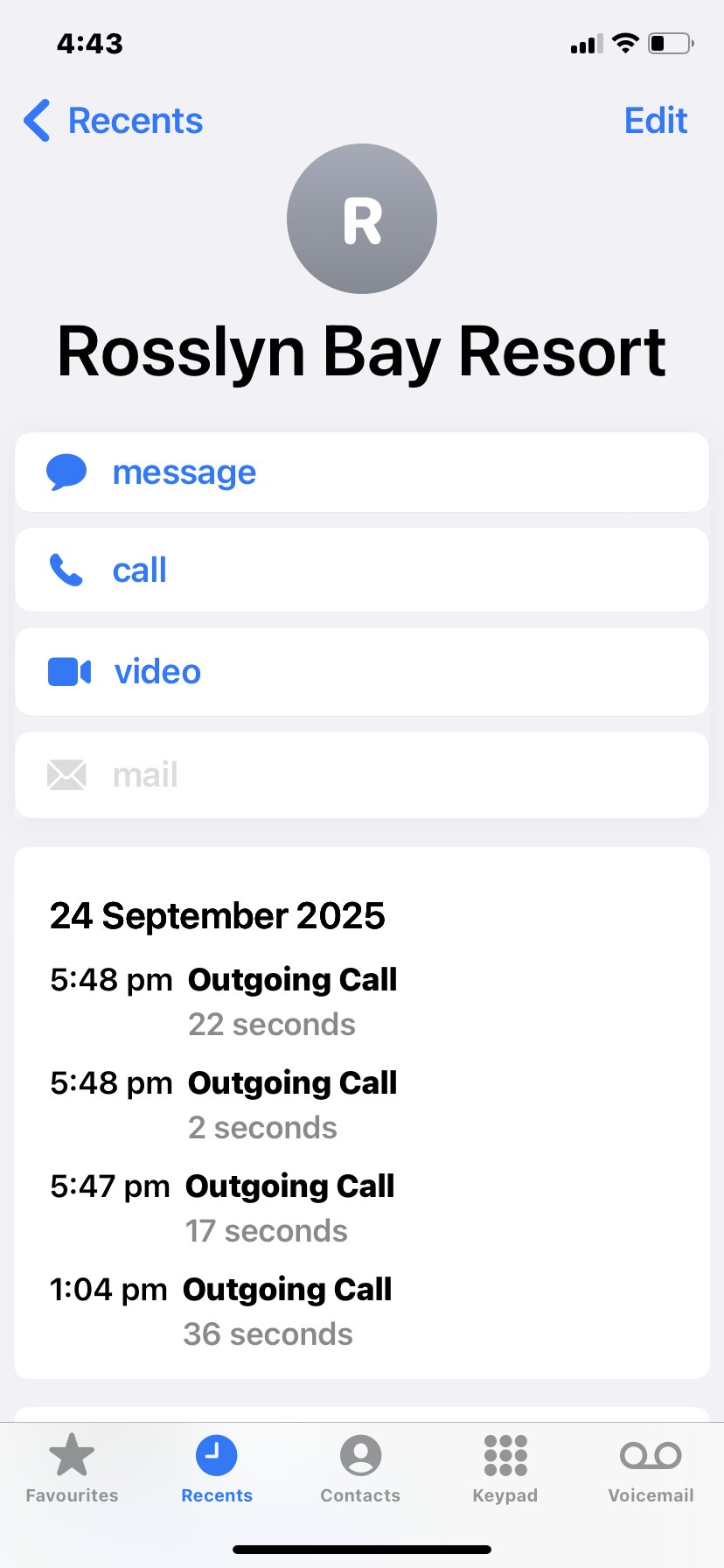The image size is (724, 1568).
Task: Go back to Recents list
Action: click(x=114, y=121)
